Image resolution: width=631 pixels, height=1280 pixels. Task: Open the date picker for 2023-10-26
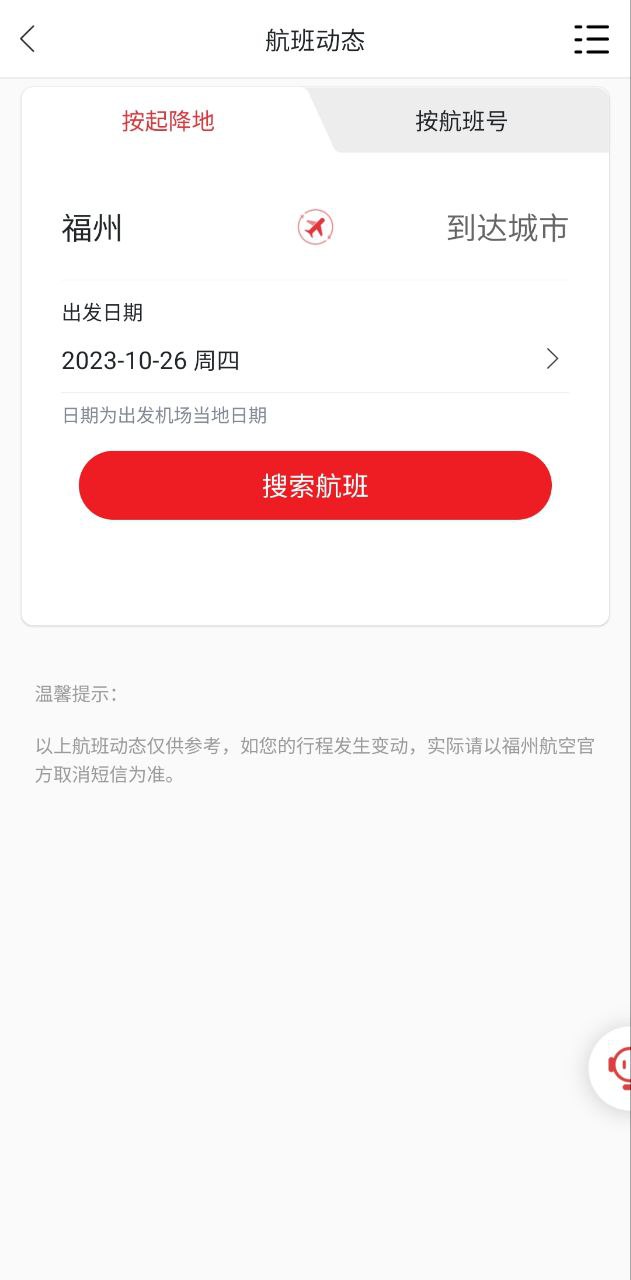[x=310, y=360]
